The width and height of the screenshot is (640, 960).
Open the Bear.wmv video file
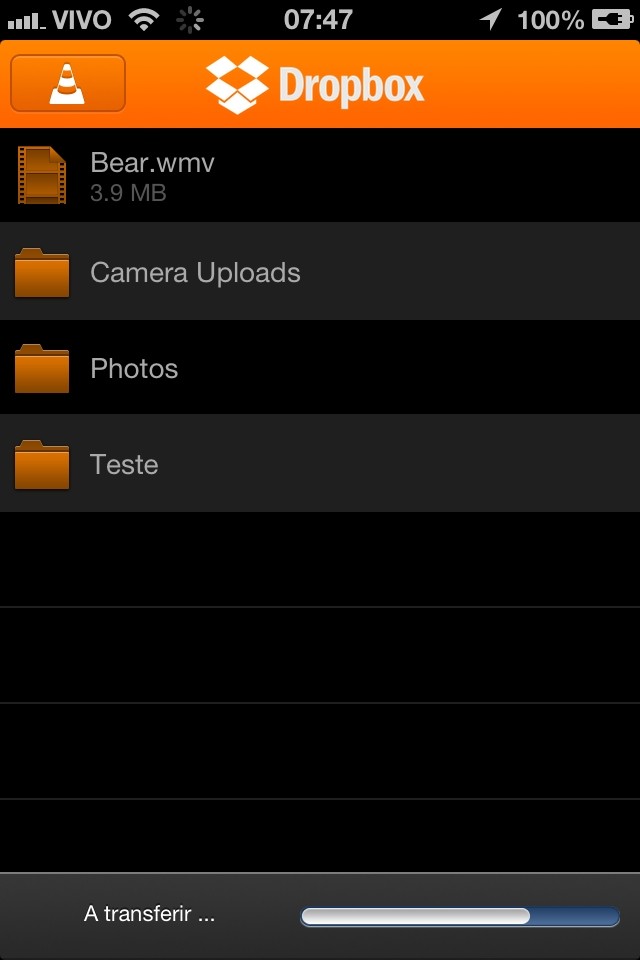point(152,175)
